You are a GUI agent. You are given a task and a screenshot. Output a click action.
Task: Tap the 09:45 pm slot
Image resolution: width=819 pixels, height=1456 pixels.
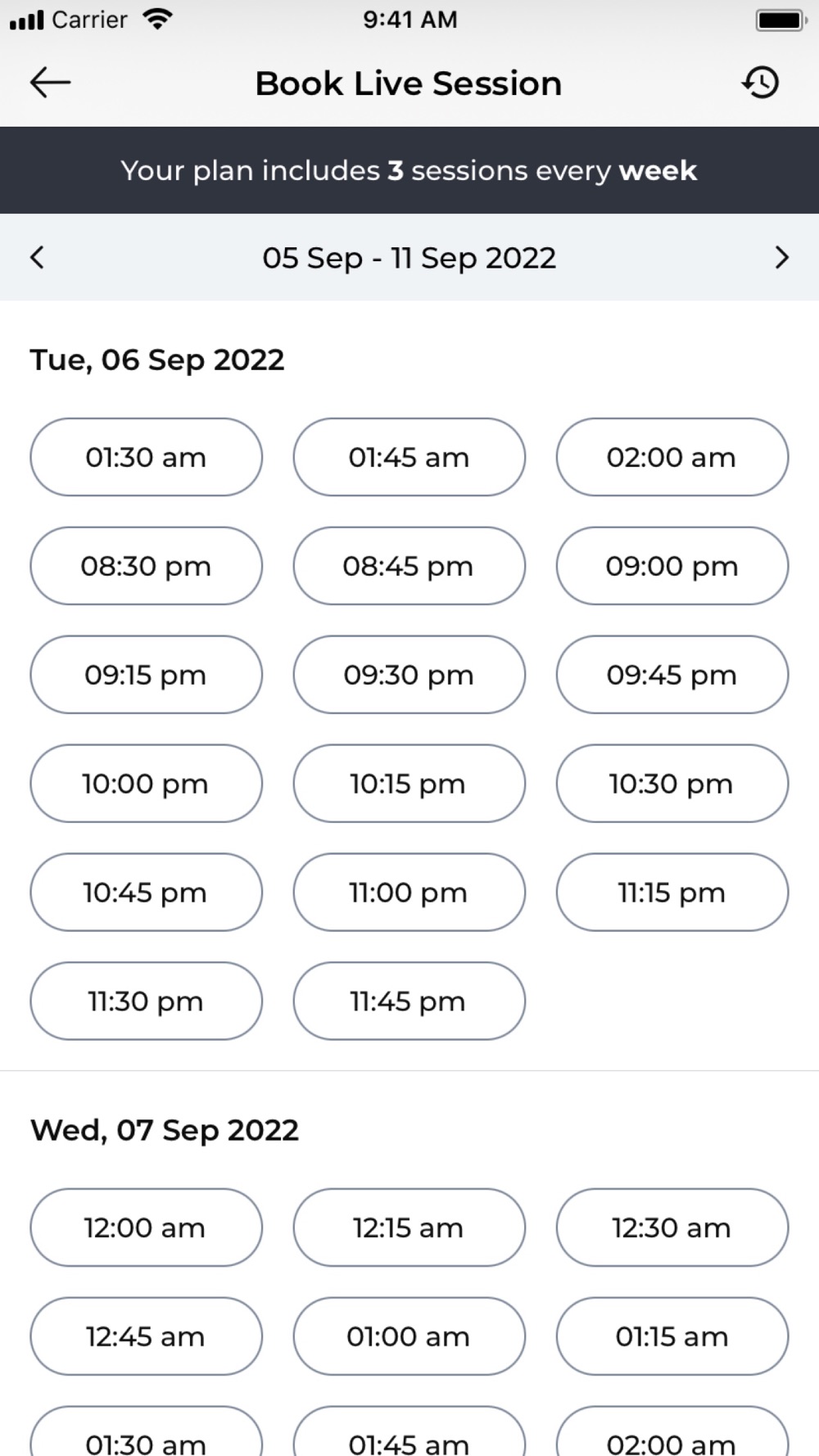(x=672, y=675)
